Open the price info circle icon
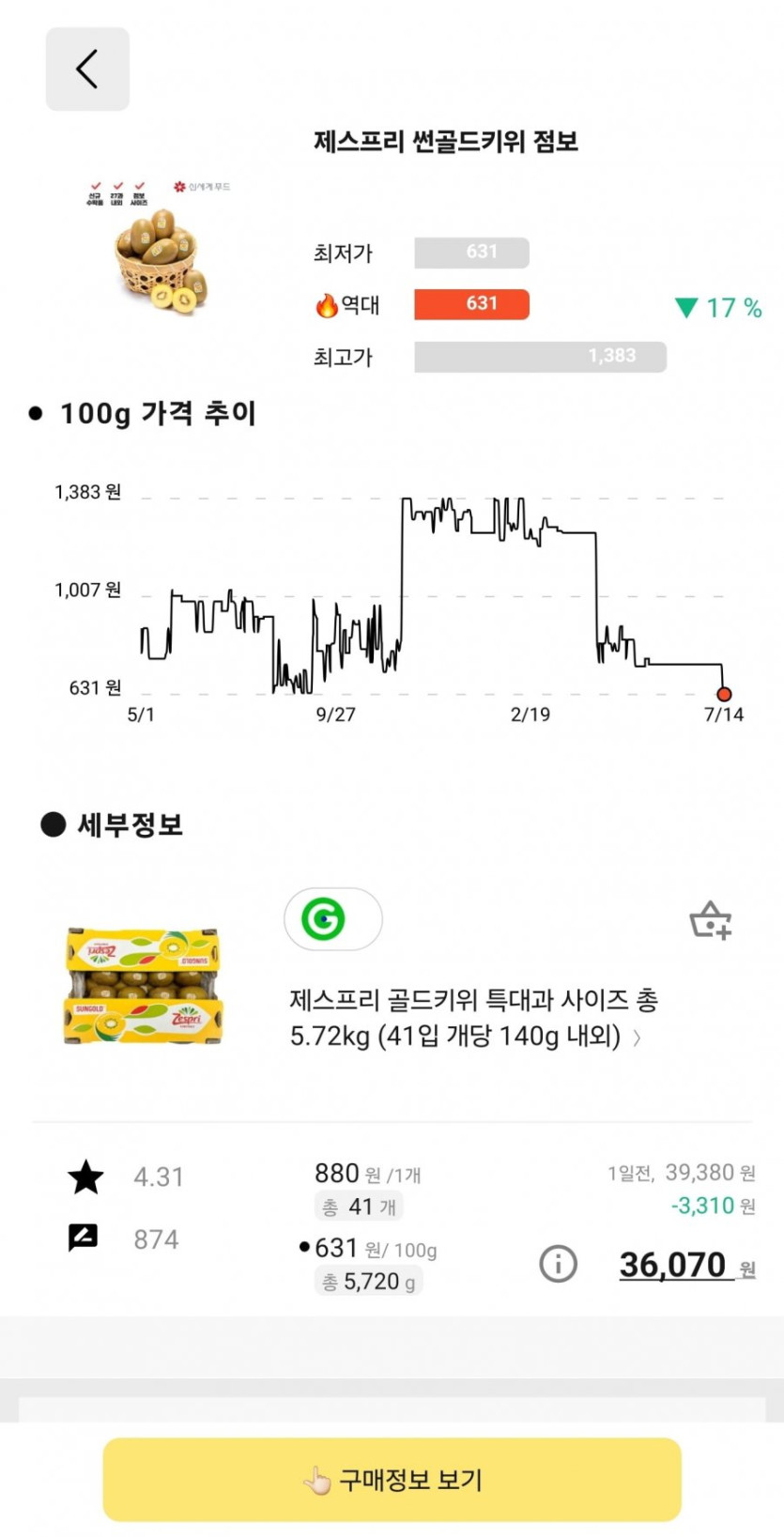 pyautogui.click(x=558, y=1264)
